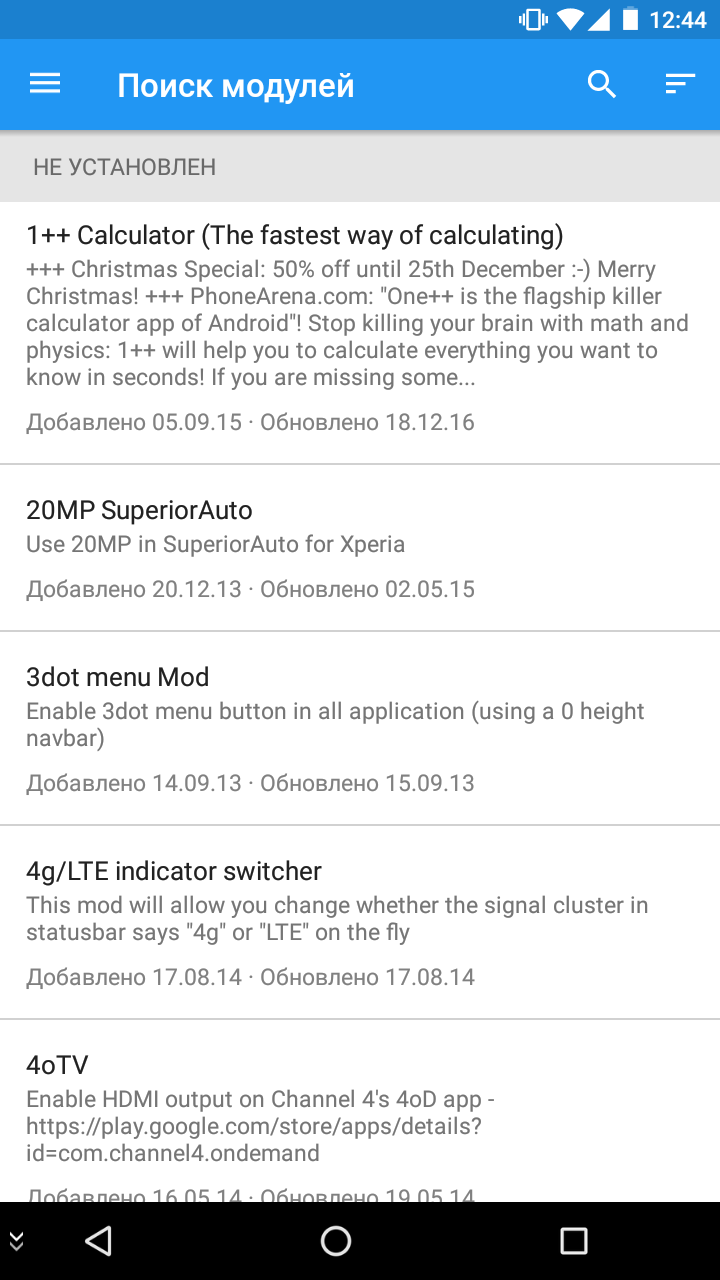
Task: Open the navigation drawer menu
Action: [45, 85]
